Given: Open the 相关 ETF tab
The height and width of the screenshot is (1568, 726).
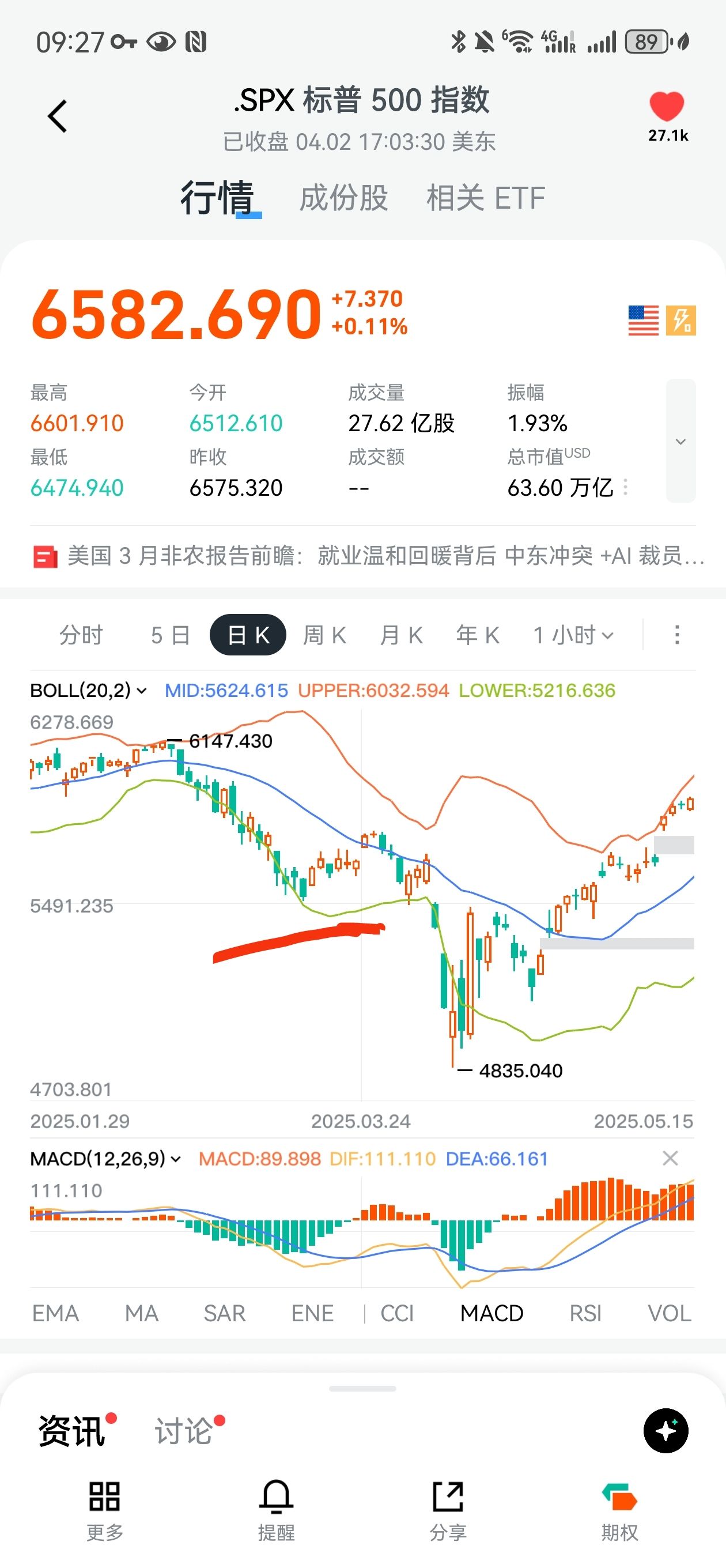Looking at the screenshot, I should point(486,198).
